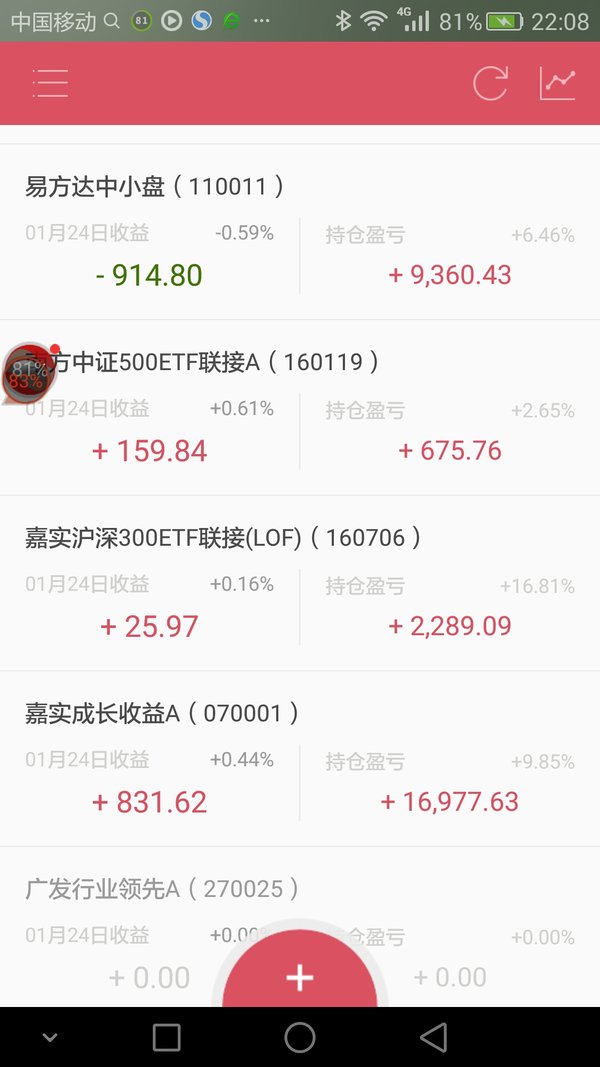
Task: Go back using the system back button
Action: pyautogui.click(x=433, y=1038)
